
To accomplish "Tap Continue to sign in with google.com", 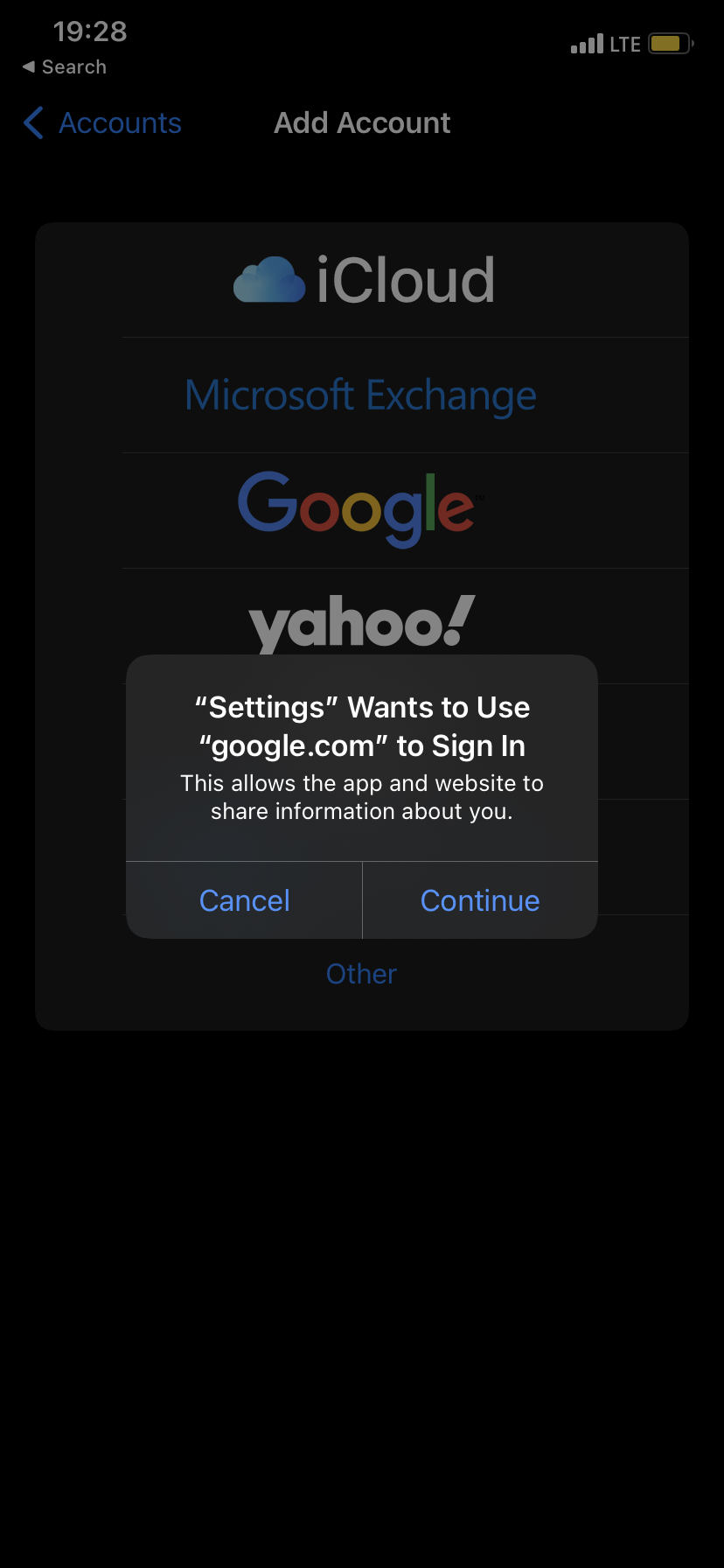I will click(x=480, y=900).
